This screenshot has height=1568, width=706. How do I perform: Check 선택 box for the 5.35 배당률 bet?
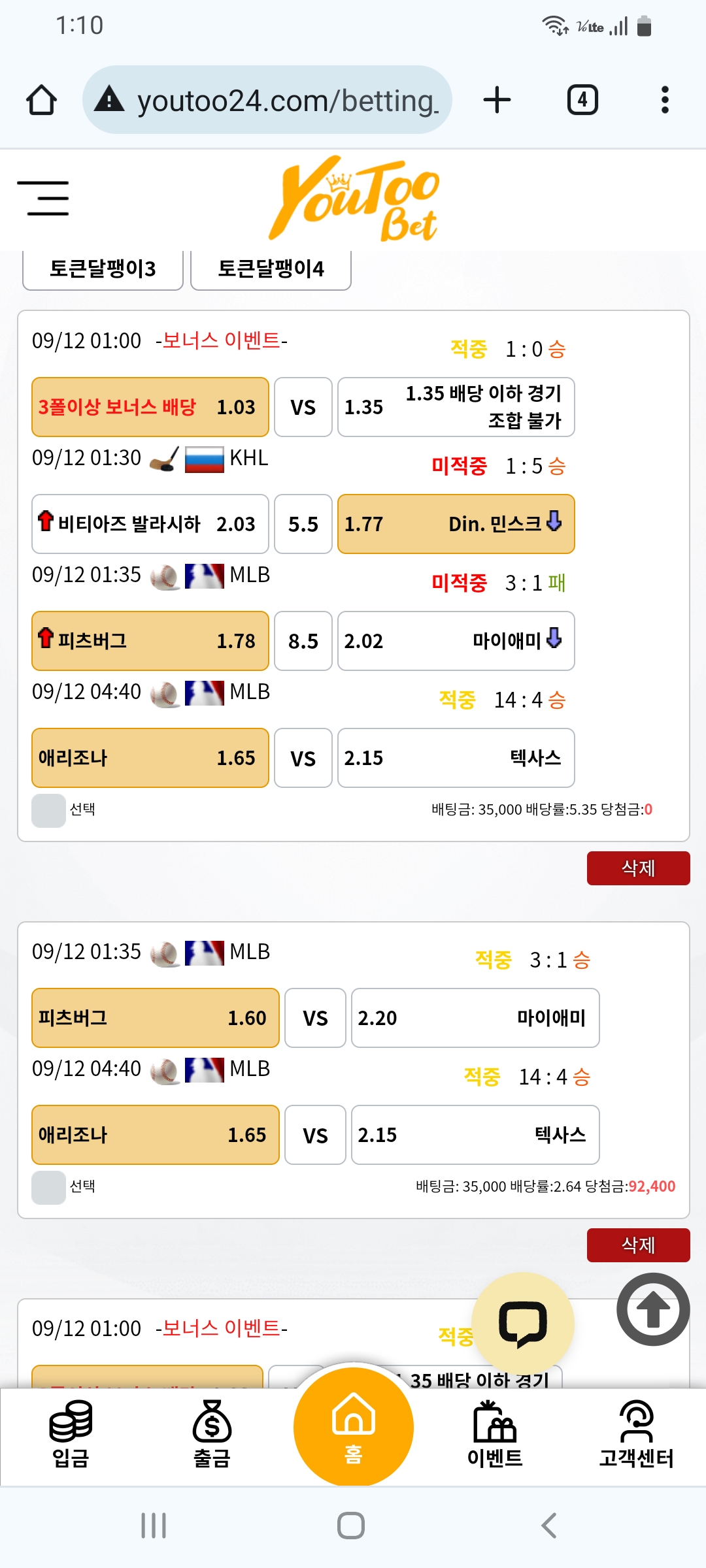coord(48,810)
